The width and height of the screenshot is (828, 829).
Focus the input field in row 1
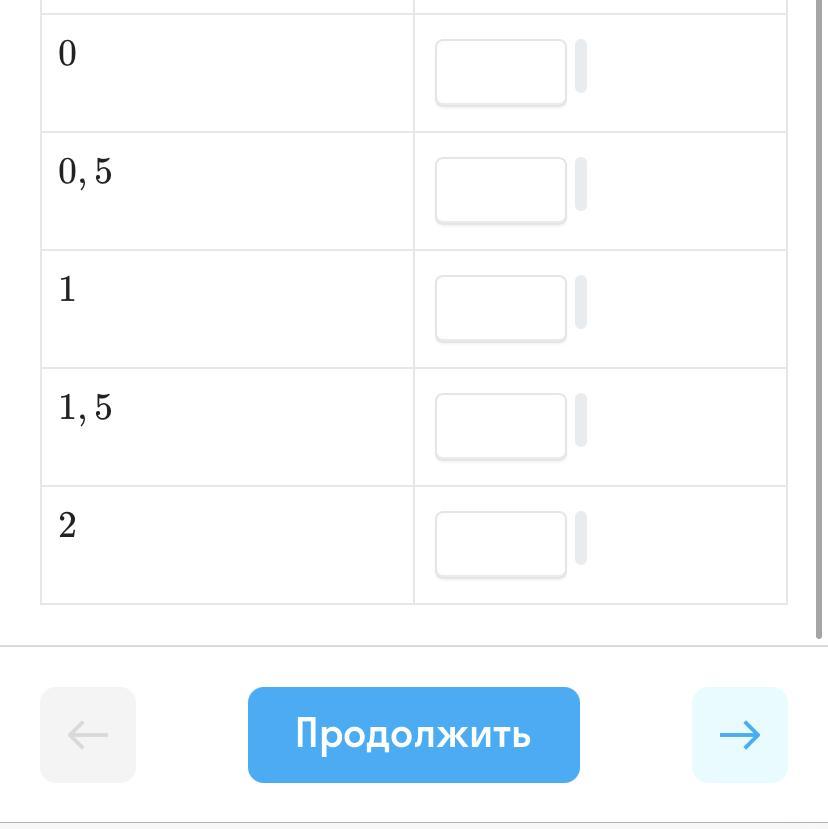[501, 308]
